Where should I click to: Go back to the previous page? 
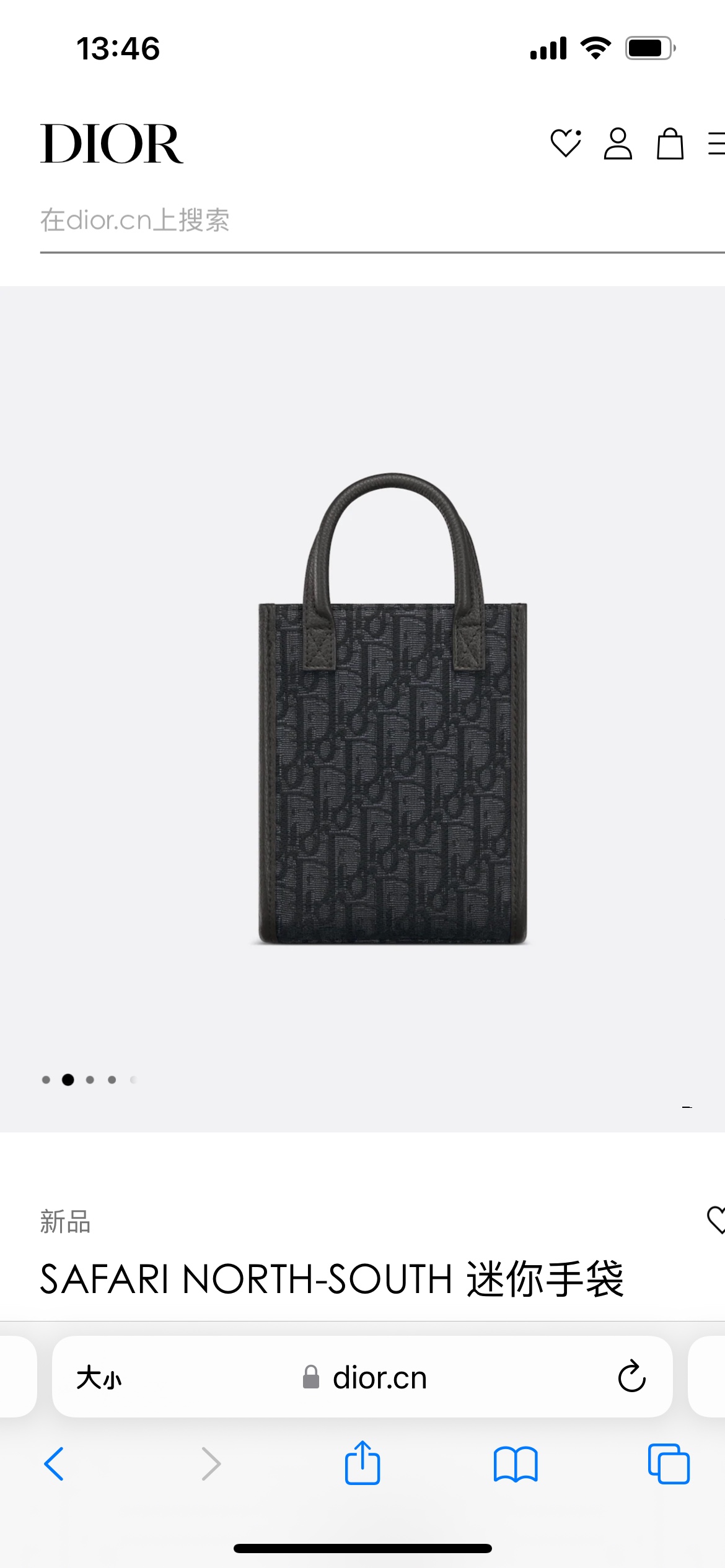[55, 1464]
